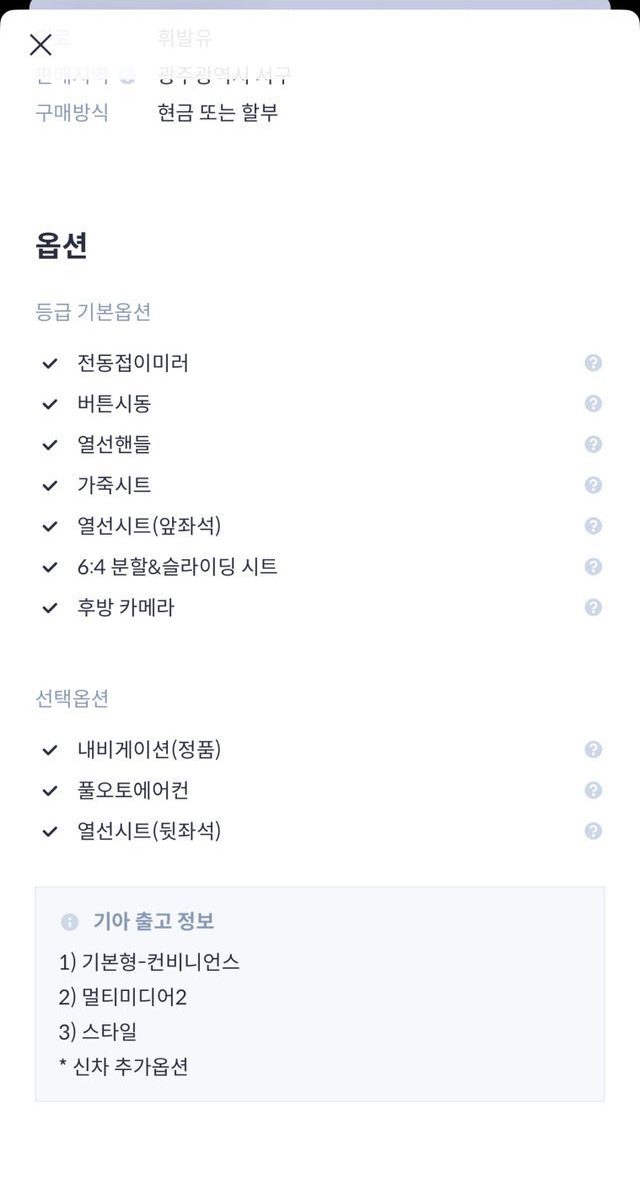Open the help icon for 버튼시동
The image size is (640, 1200).
click(593, 404)
